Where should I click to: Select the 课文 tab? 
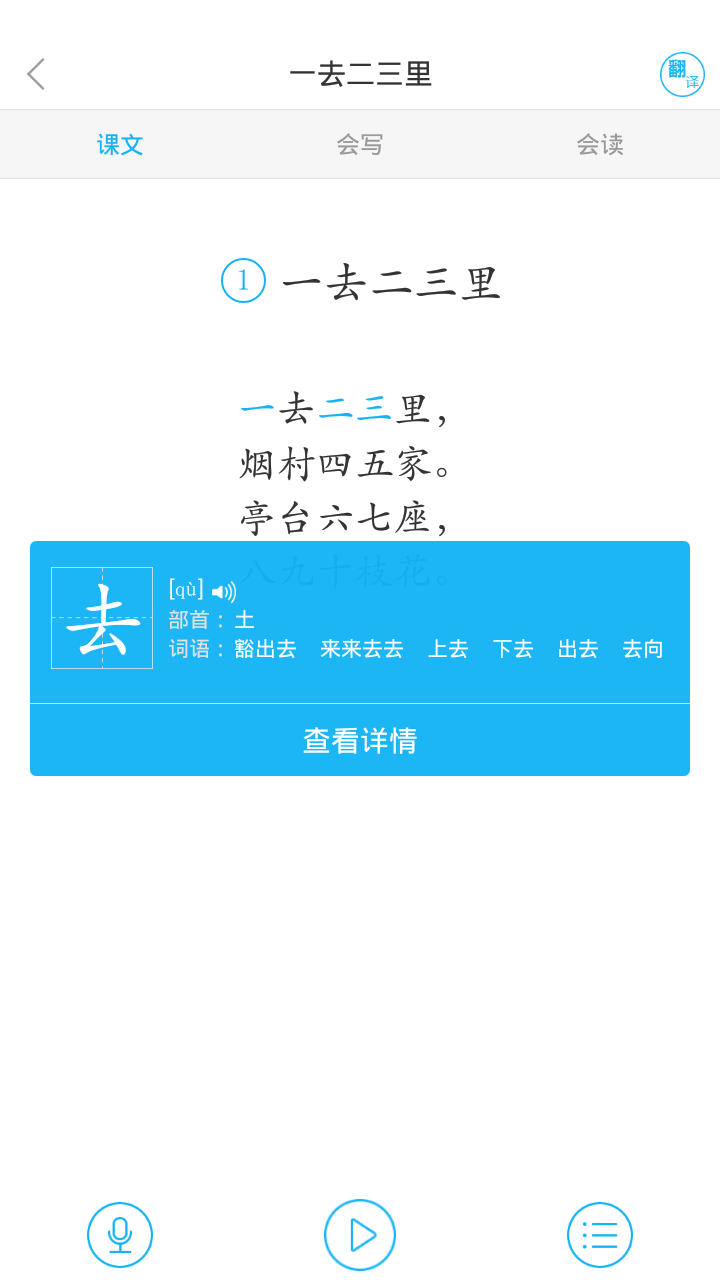click(x=120, y=145)
